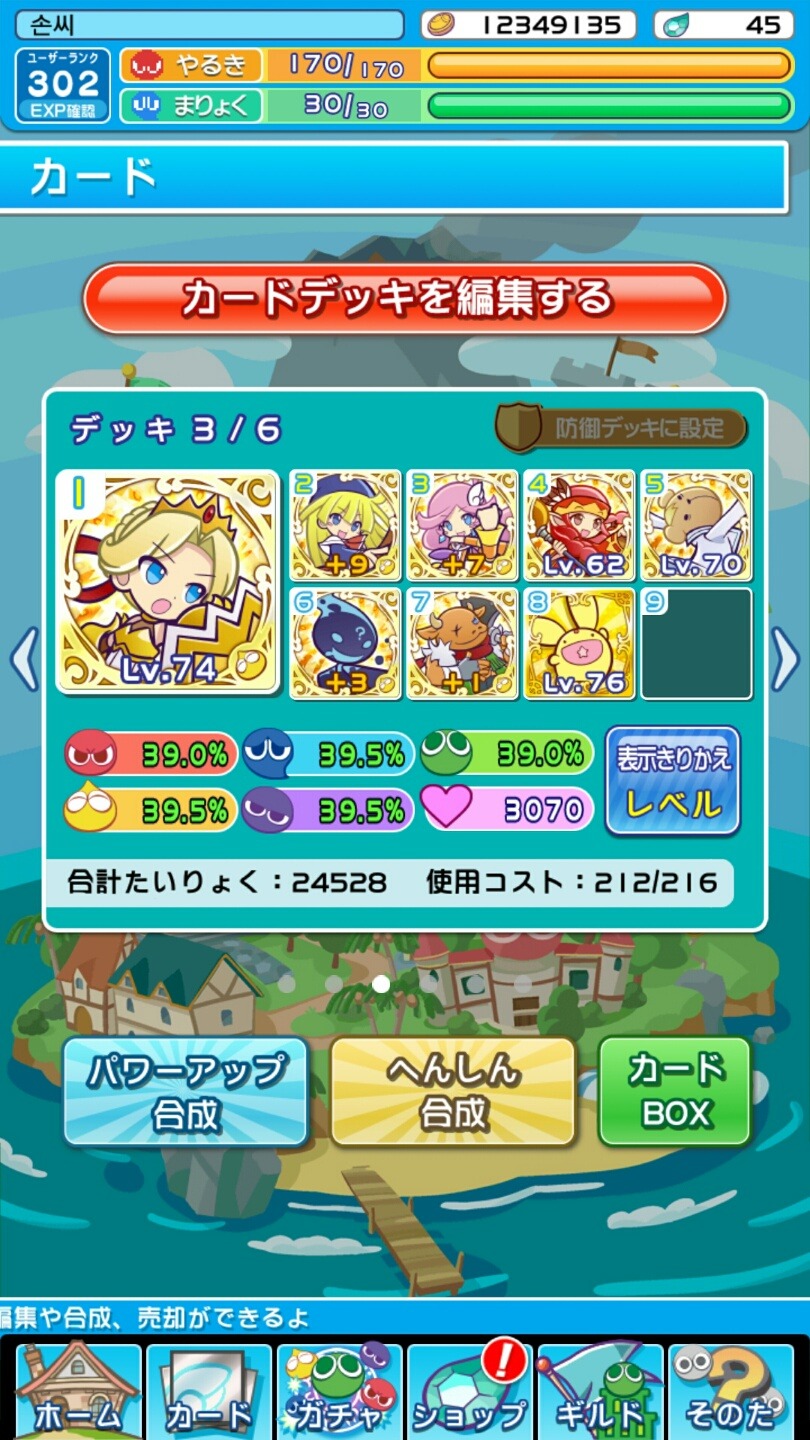Open the カードBOX
Image resolution: width=810 pixels, height=1440 pixels.
675,1092
